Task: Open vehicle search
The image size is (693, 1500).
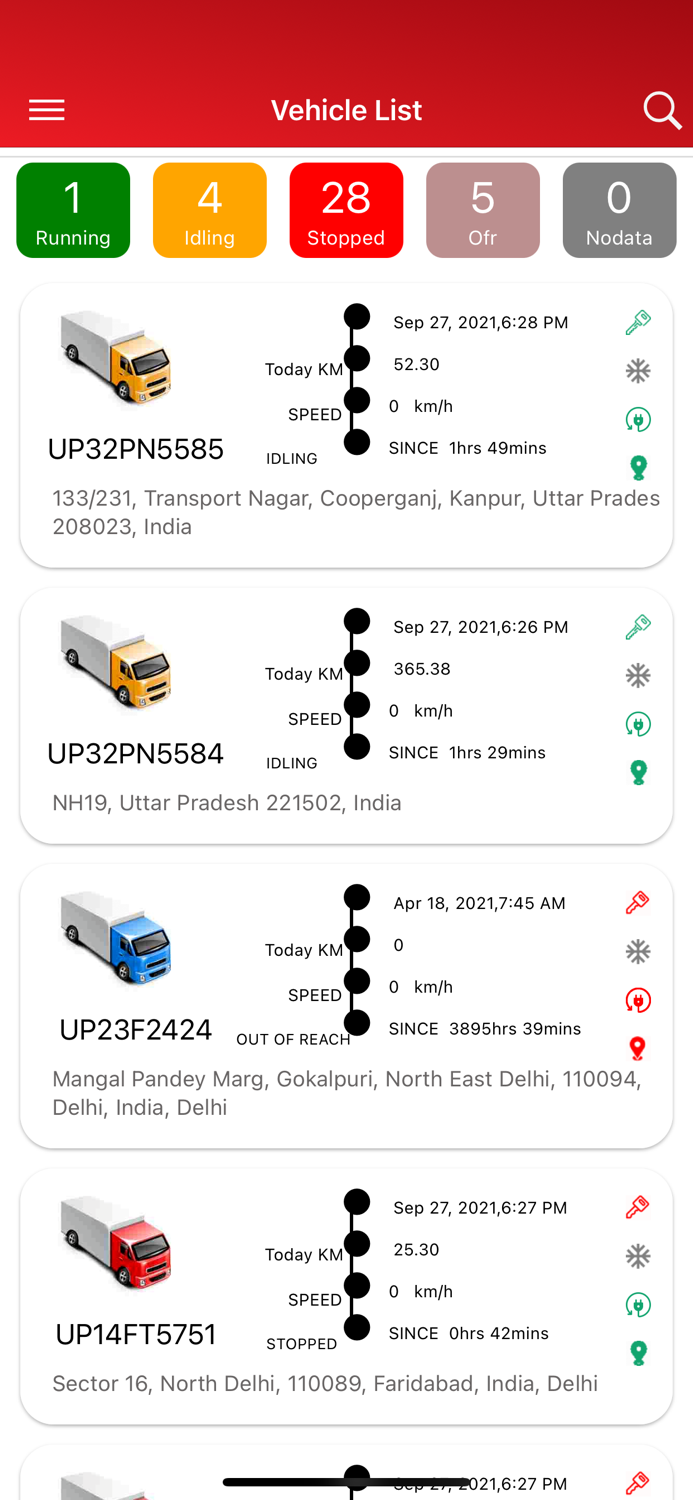Action: coord(661,110)
